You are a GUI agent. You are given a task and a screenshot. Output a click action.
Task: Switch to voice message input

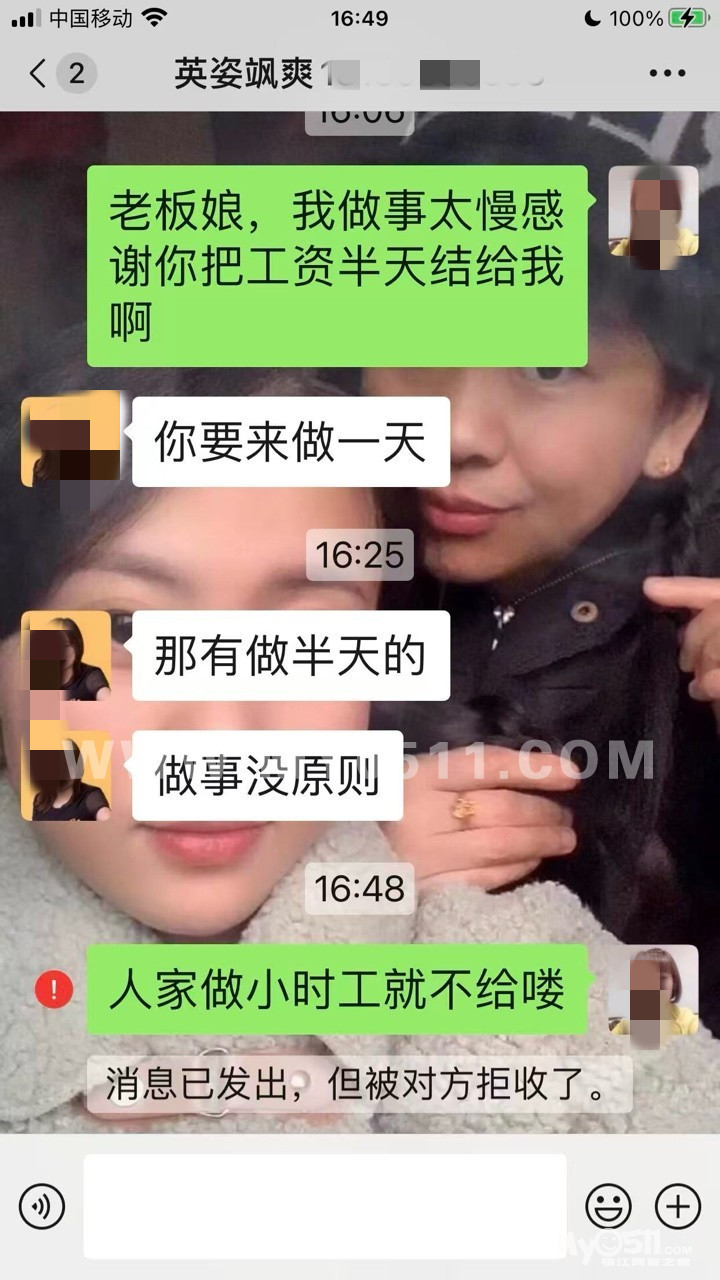click(41, 1206)
